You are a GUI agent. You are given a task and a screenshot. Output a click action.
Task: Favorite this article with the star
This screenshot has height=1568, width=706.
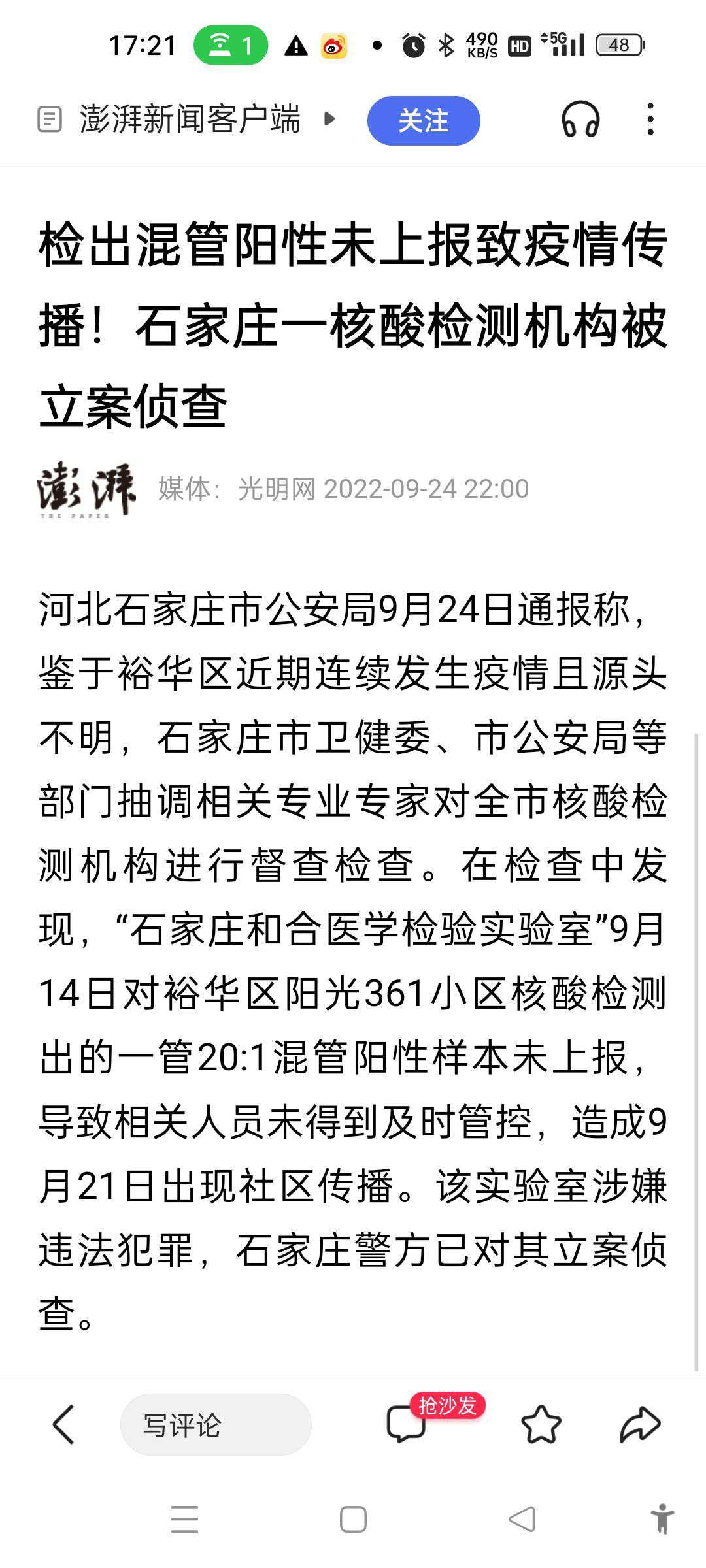click(541, 1425)
